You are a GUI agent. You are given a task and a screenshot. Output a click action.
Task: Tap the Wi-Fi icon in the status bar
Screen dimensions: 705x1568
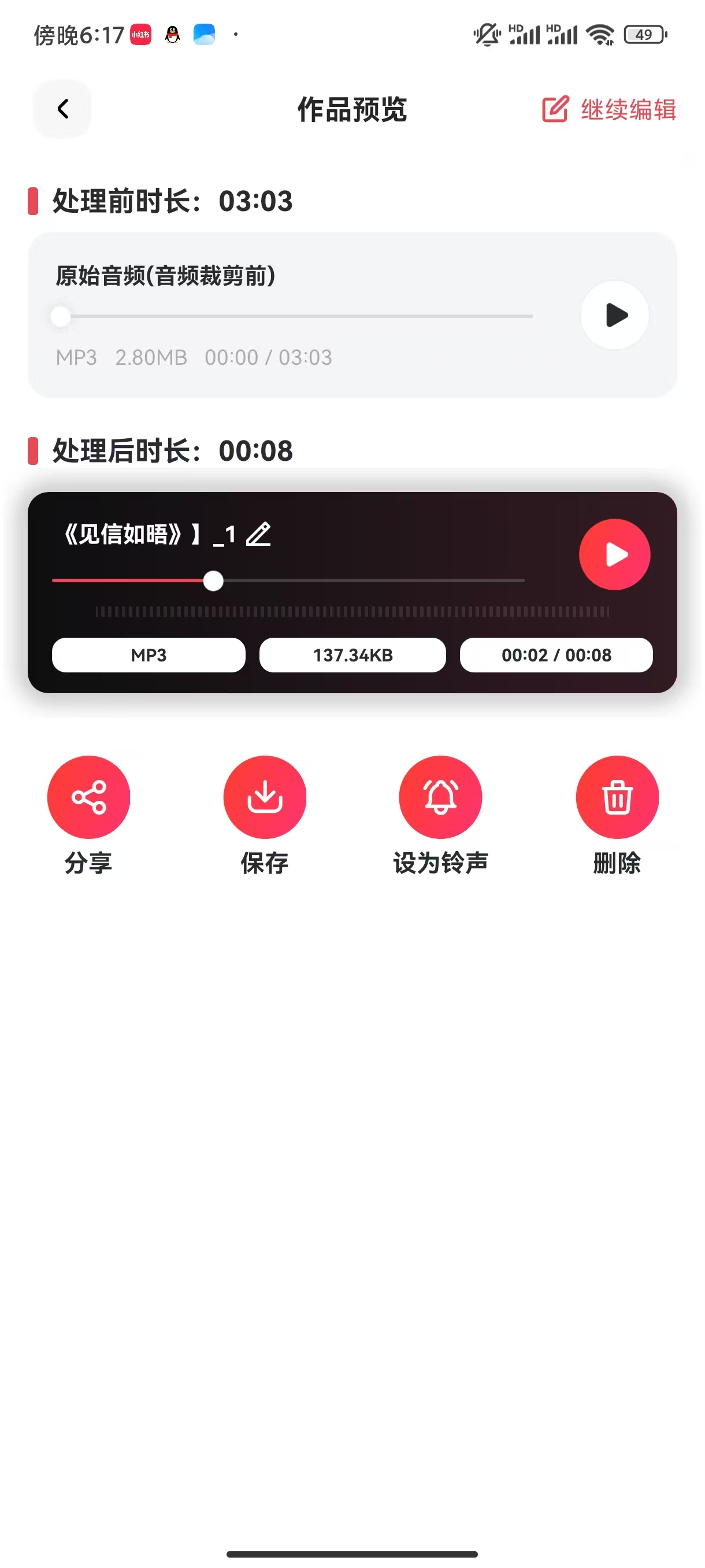click(599, 35)
